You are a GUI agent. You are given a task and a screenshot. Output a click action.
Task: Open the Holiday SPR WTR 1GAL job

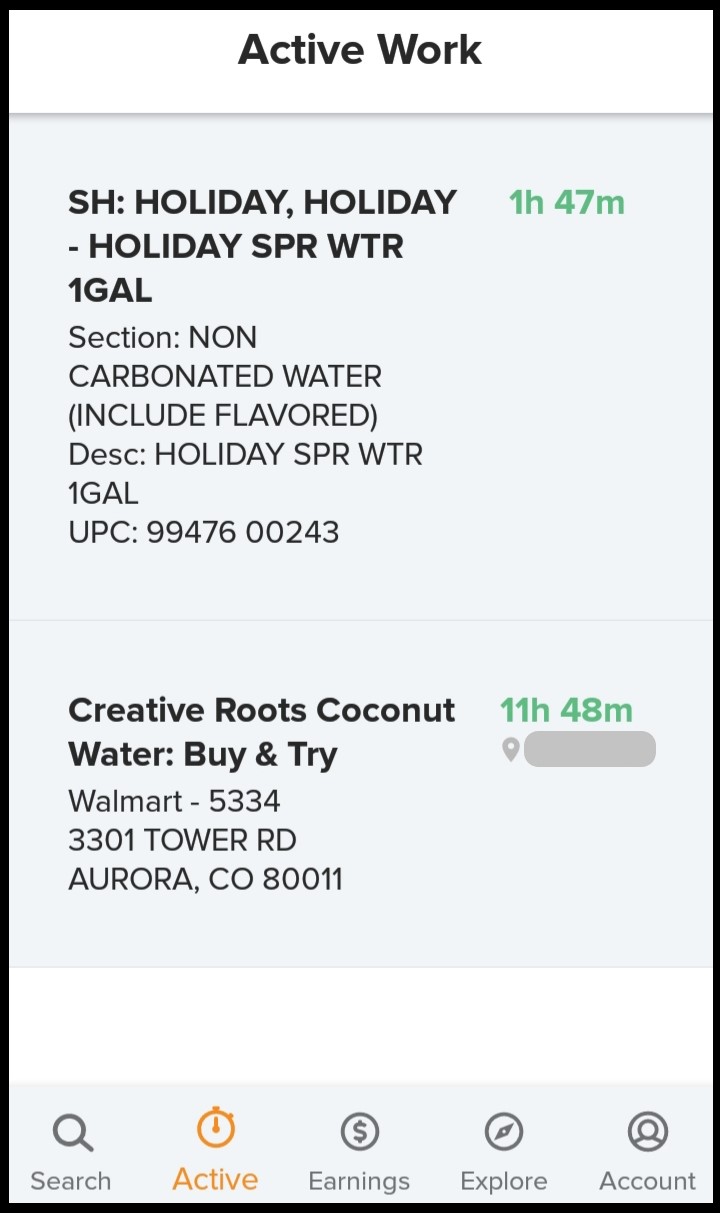[x=360, y=367]
